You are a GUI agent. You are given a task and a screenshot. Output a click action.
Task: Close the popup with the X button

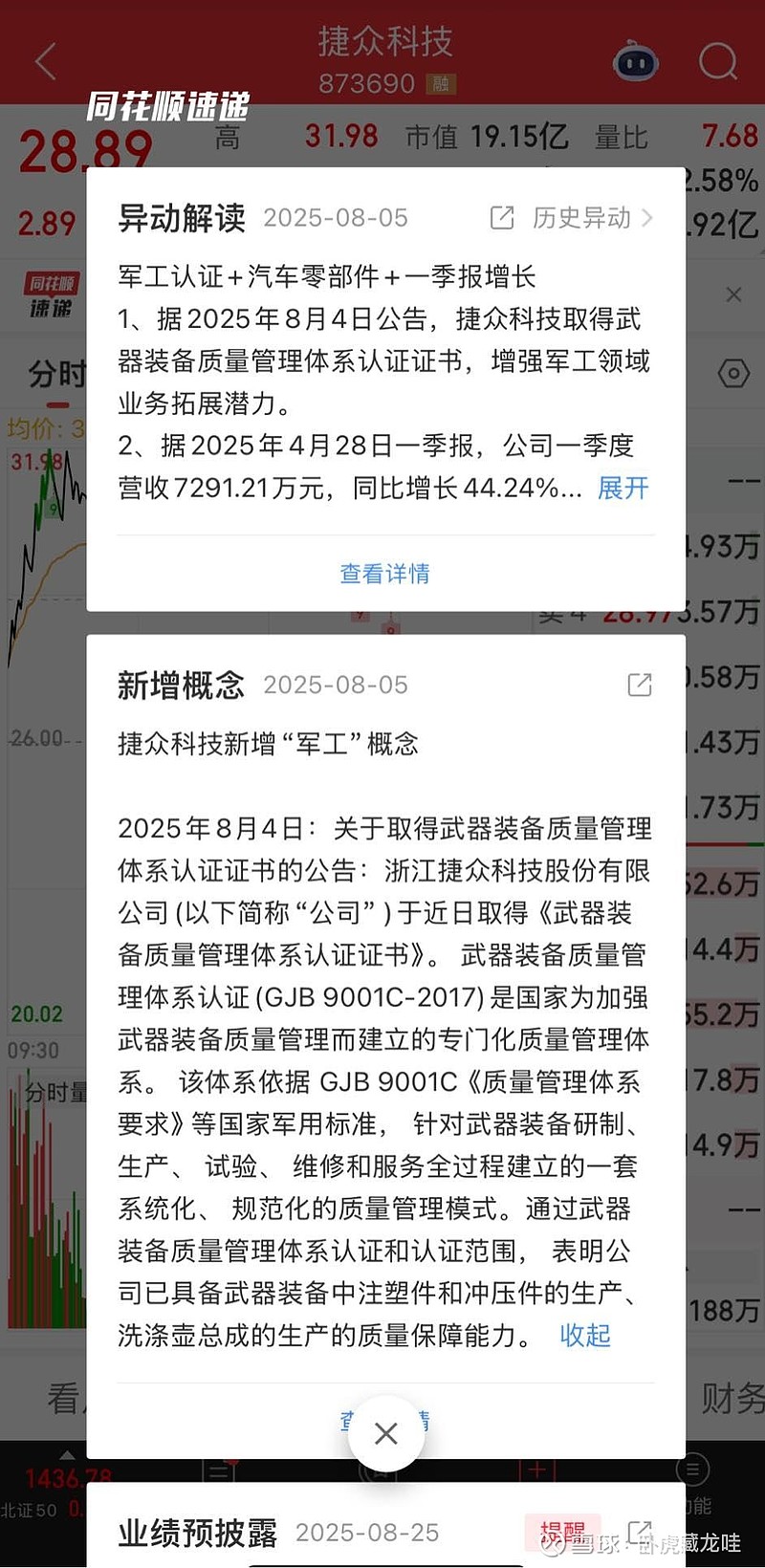386,1433
